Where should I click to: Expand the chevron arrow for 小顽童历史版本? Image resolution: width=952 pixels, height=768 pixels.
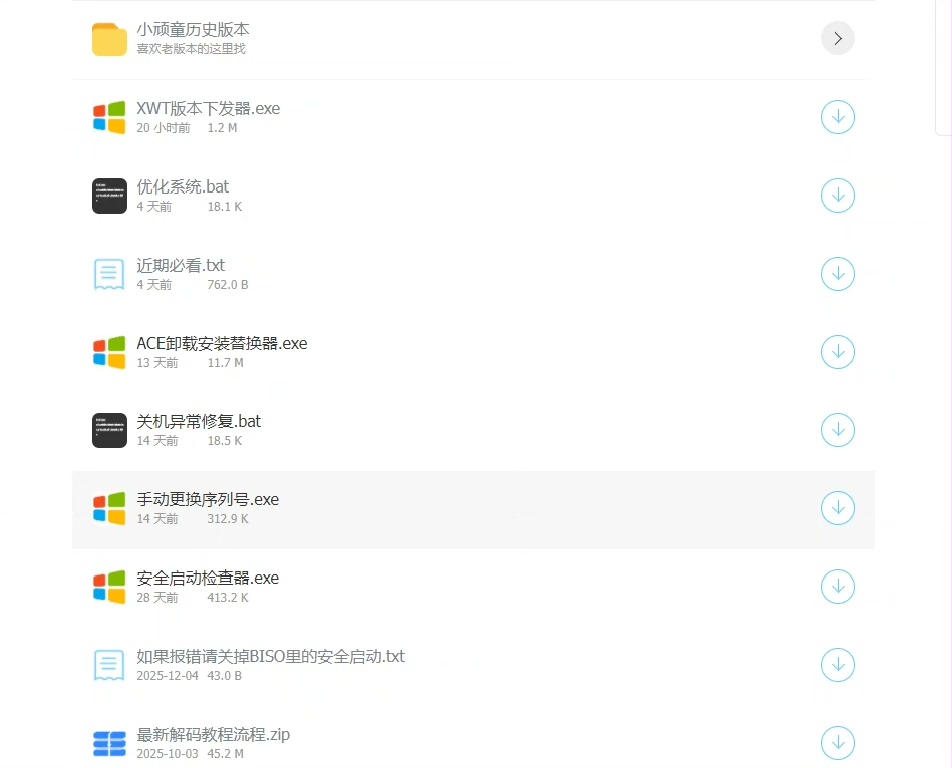837,39
